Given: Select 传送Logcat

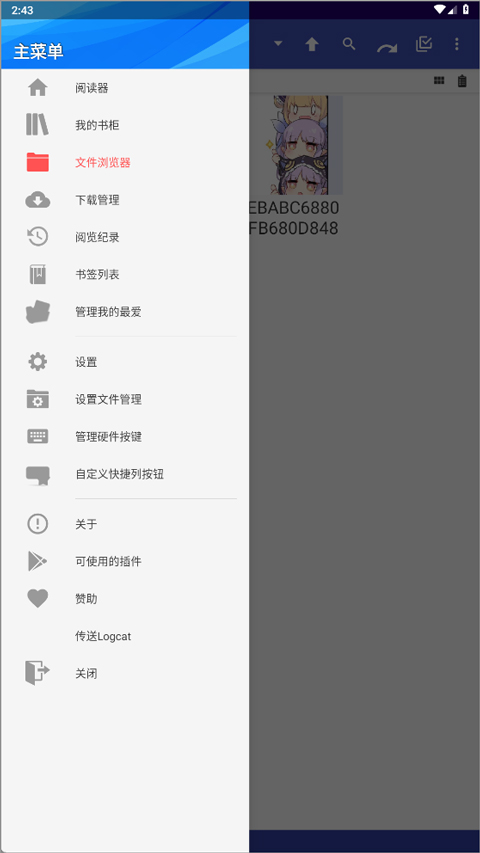Looking at the screenshot, I should tap(125, 636).
